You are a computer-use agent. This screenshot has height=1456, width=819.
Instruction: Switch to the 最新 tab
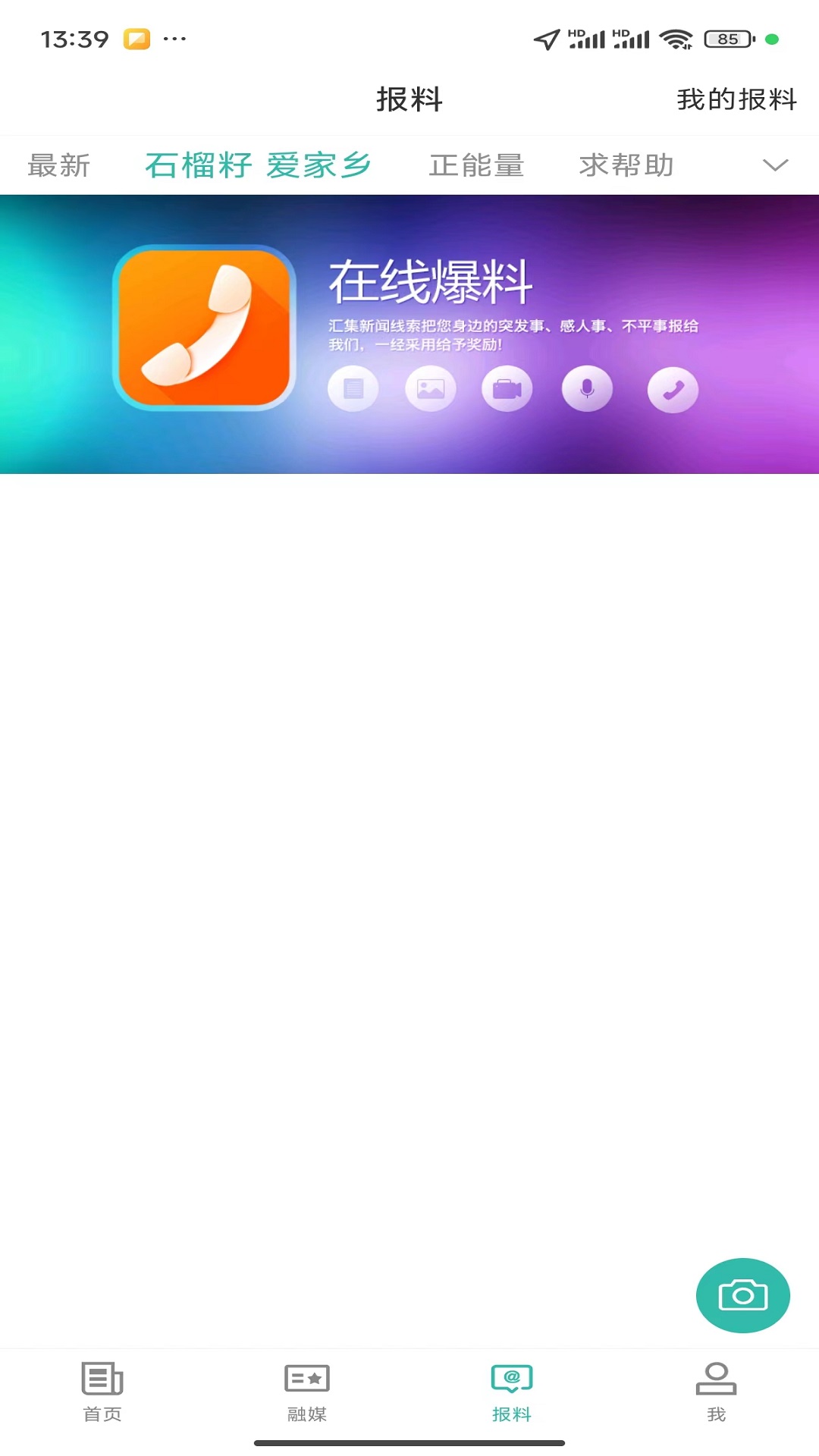(x=59, y=165)
